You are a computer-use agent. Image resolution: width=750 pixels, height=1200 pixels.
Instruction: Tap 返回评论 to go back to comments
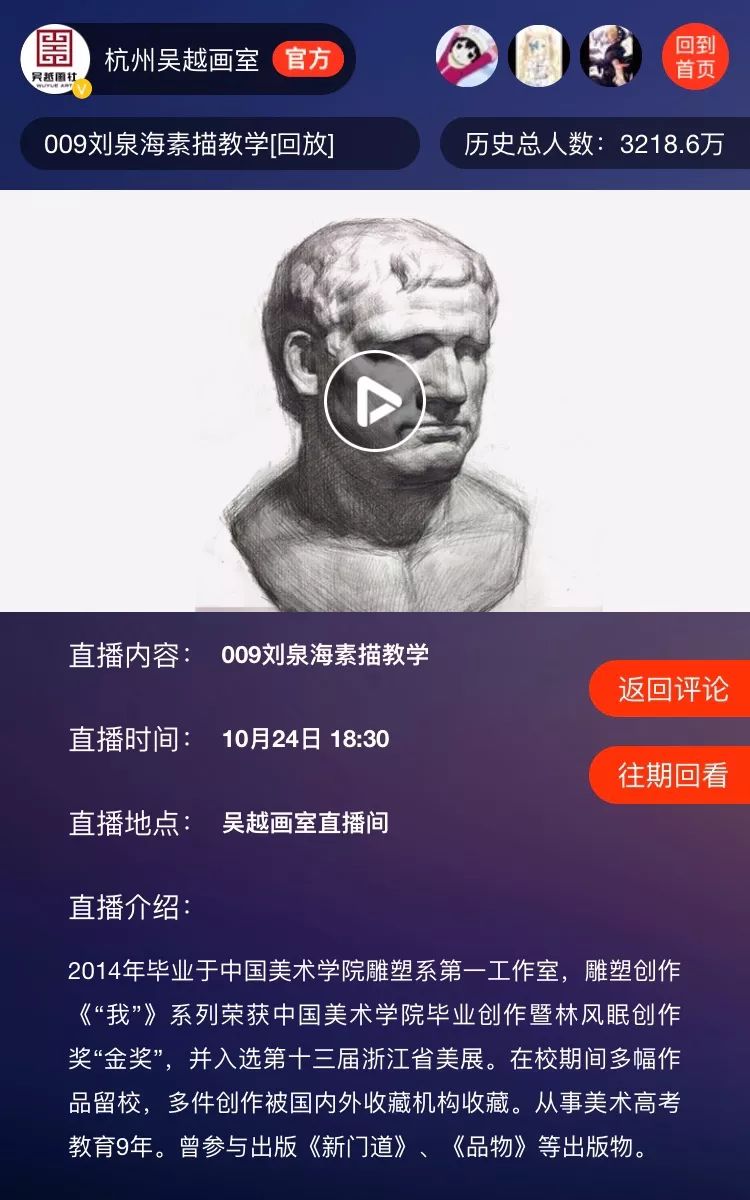[672, 689]
